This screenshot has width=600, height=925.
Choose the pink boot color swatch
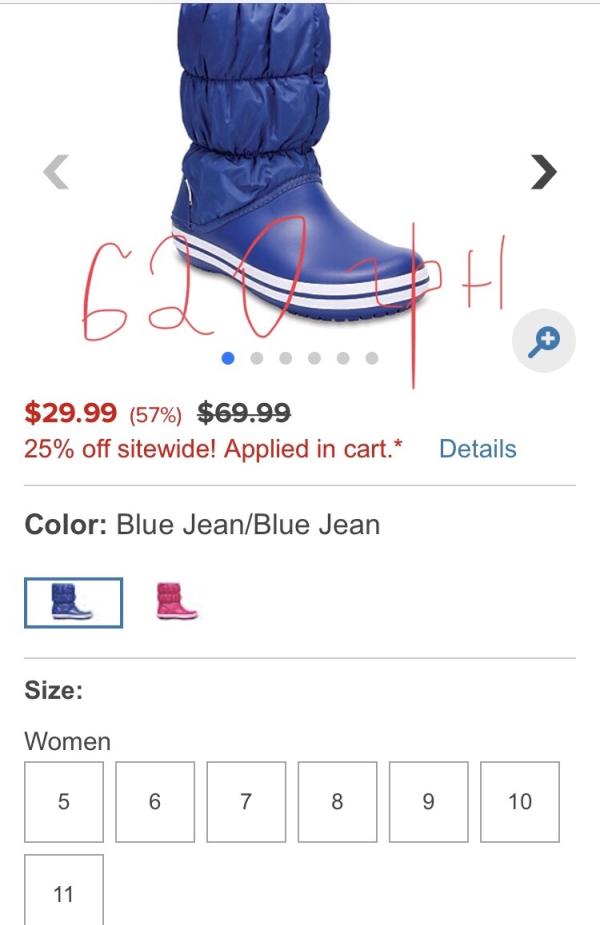[176, 601]
